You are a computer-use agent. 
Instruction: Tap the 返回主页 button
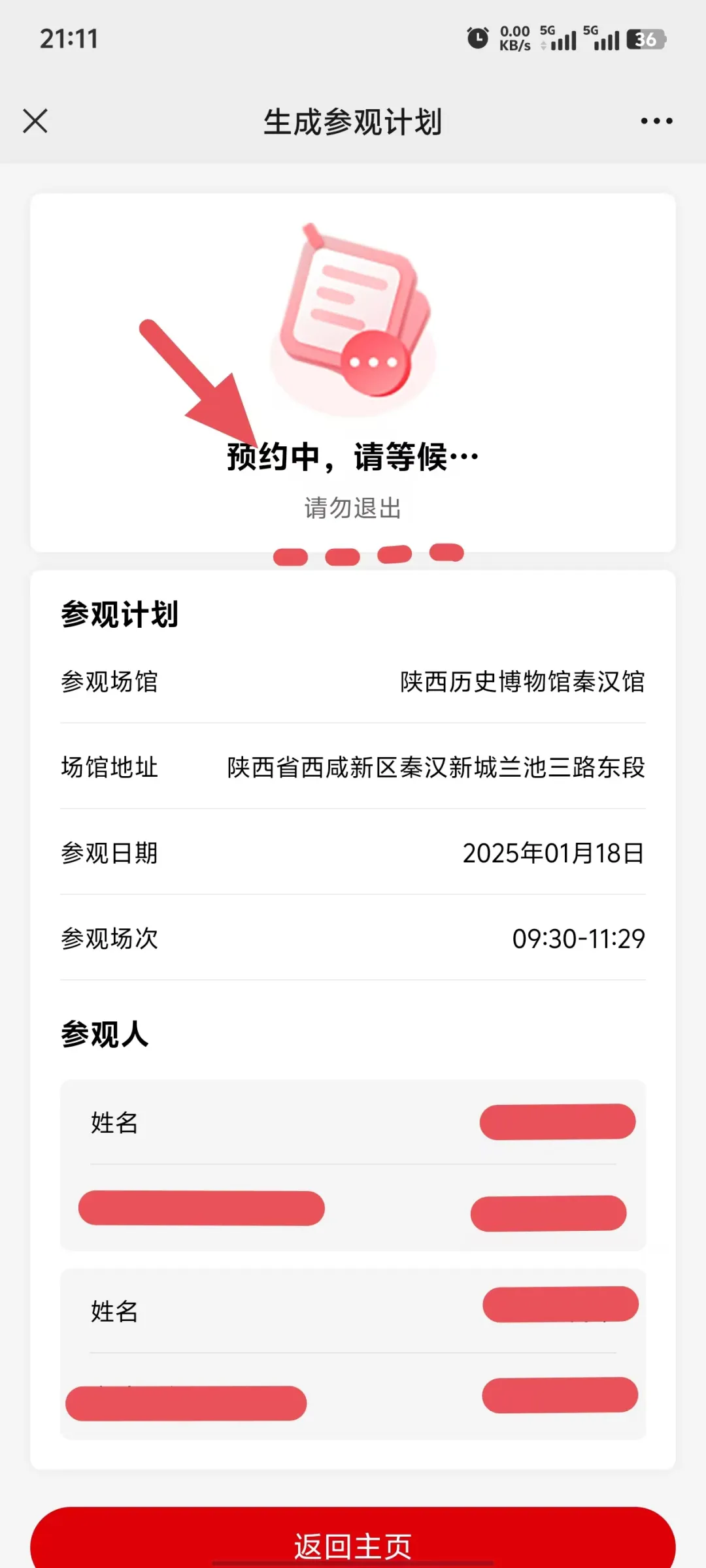pos(353,1542)
